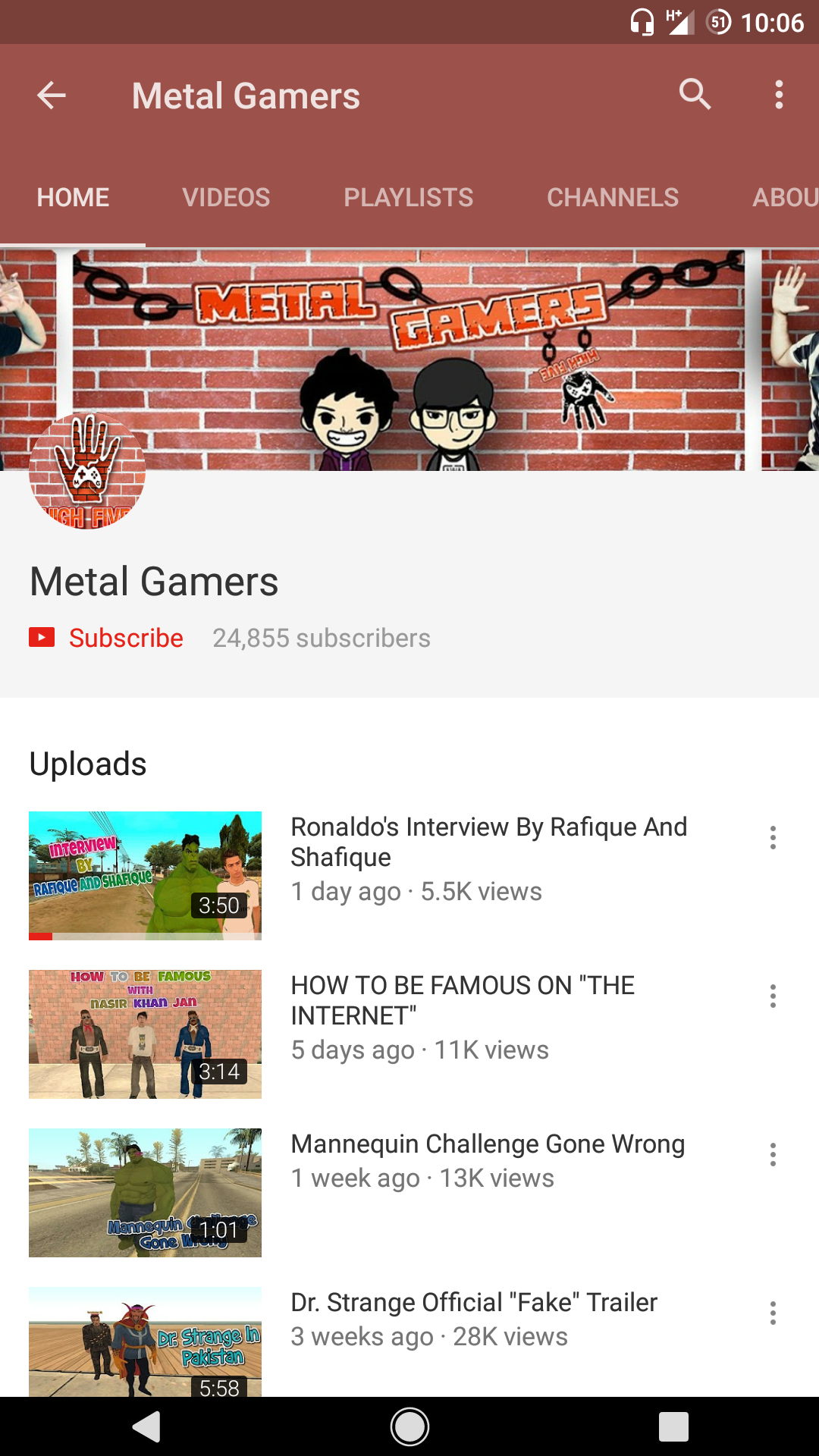Image resolution: width=819 pixels, height=1456 pixels.
Task: Tap the system home button
Action: (409, 1426)
